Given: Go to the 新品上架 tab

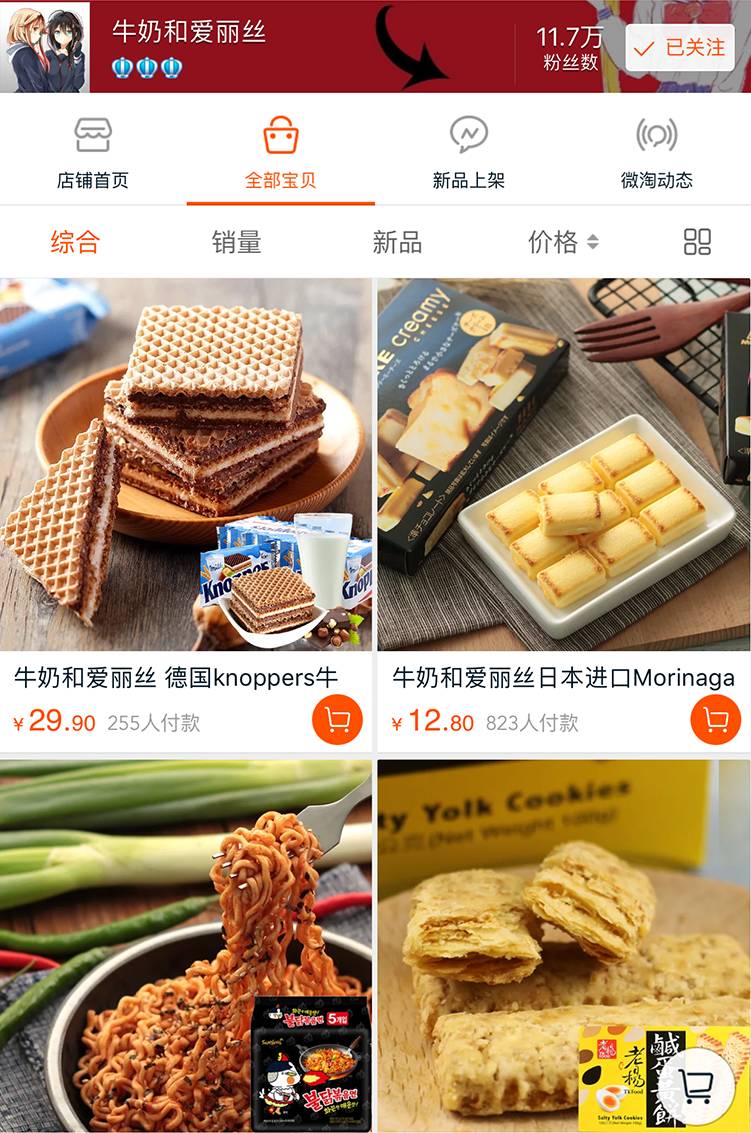Looking at the screenshot, I should point(468,153).
